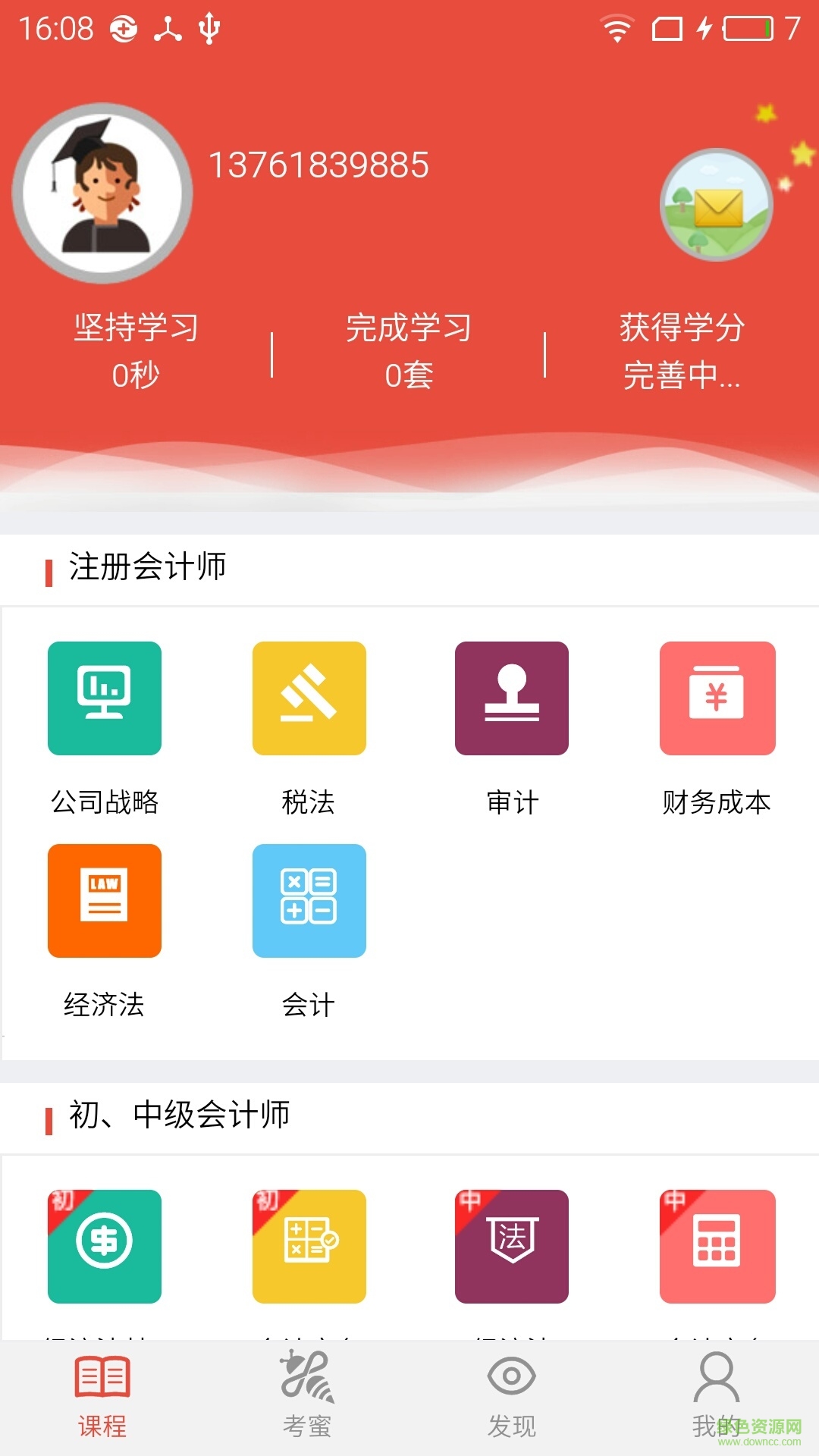Viewport: 819px width, 1456px height.
Task: Open the 公司战略 course icon
Action: [104, 698]
